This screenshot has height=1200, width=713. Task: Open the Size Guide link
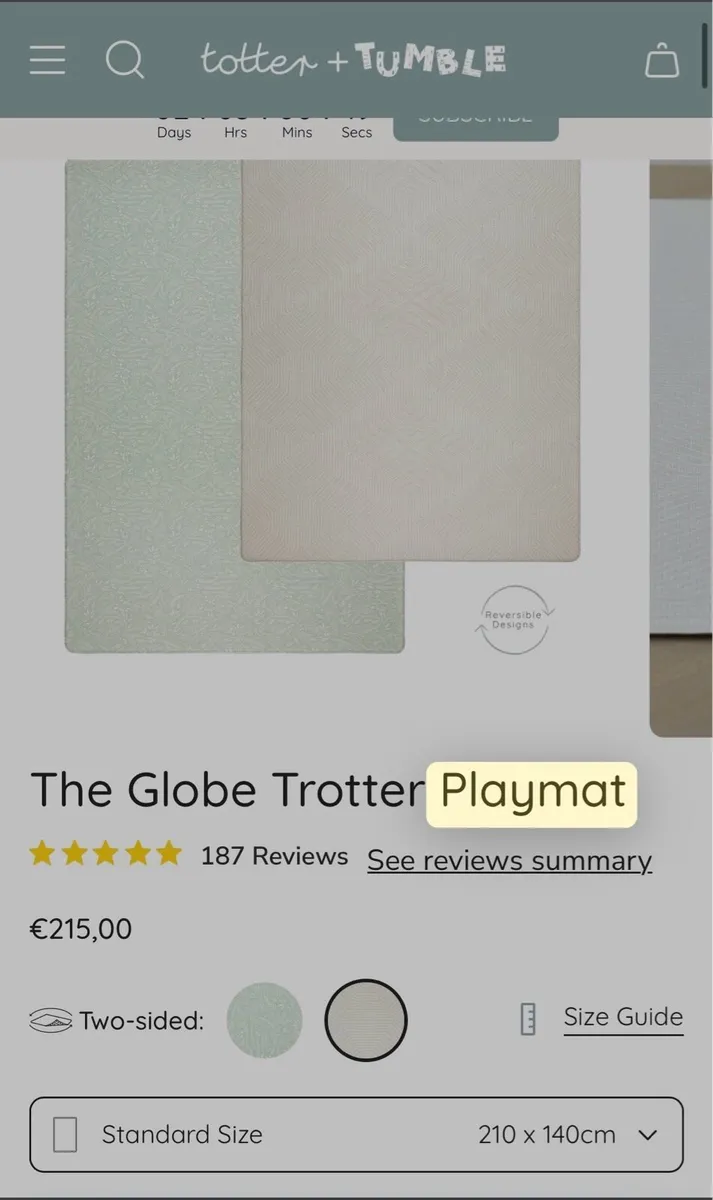pyautogui.click(x=622, y=1017)
